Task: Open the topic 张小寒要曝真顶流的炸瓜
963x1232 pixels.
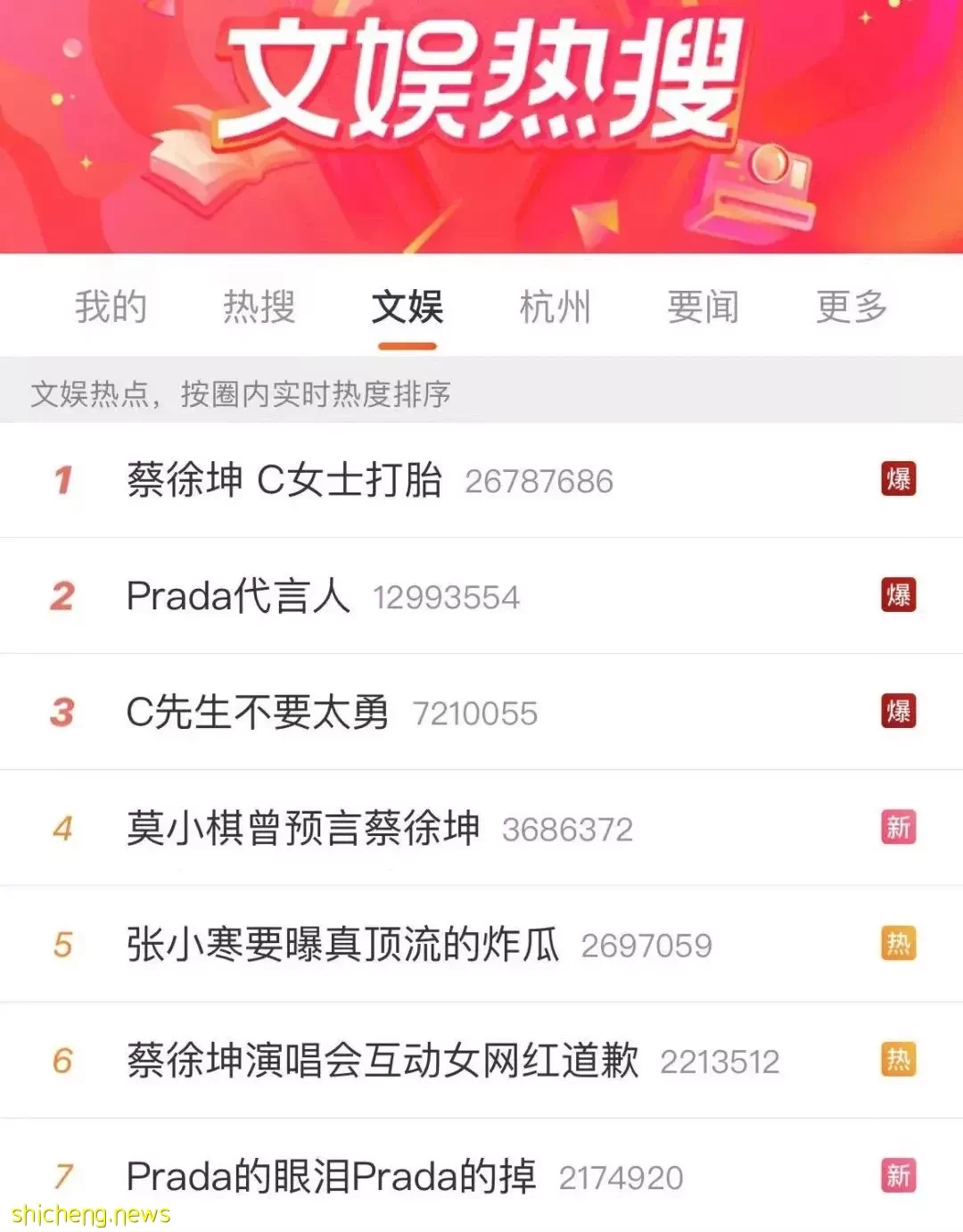Action: [x=342, y=945]
